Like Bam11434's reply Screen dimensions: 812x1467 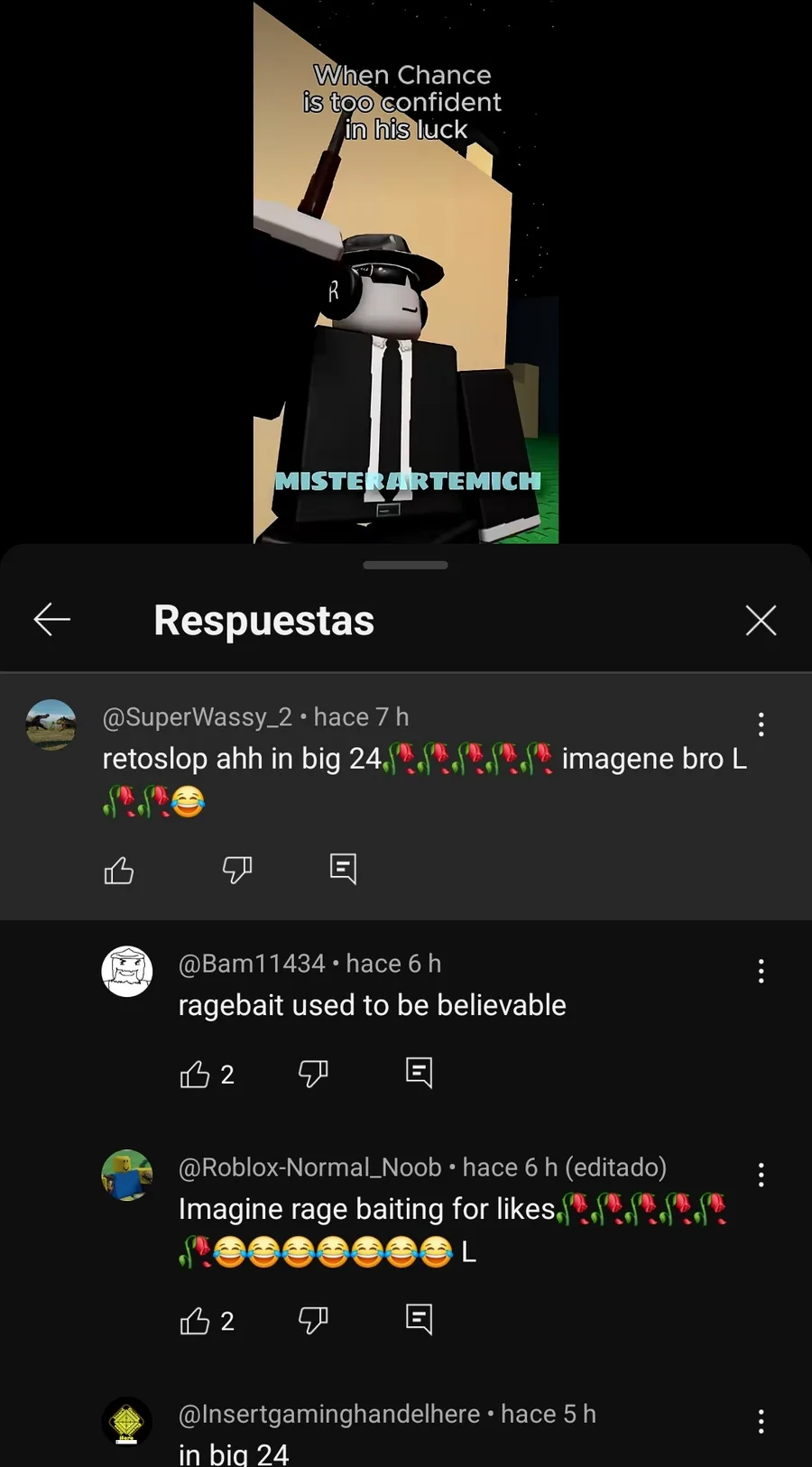195,1074
